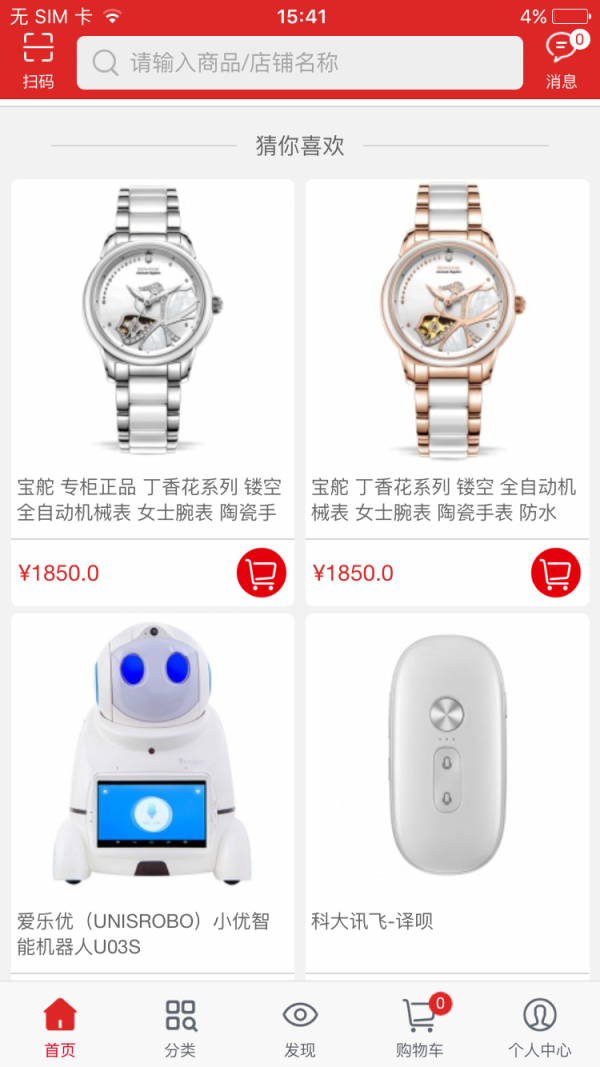Open the 科大讯飞-译呗 product card
Image resolution: width=600 pixels, height=1067 pixels.
[x=447, y=790]
